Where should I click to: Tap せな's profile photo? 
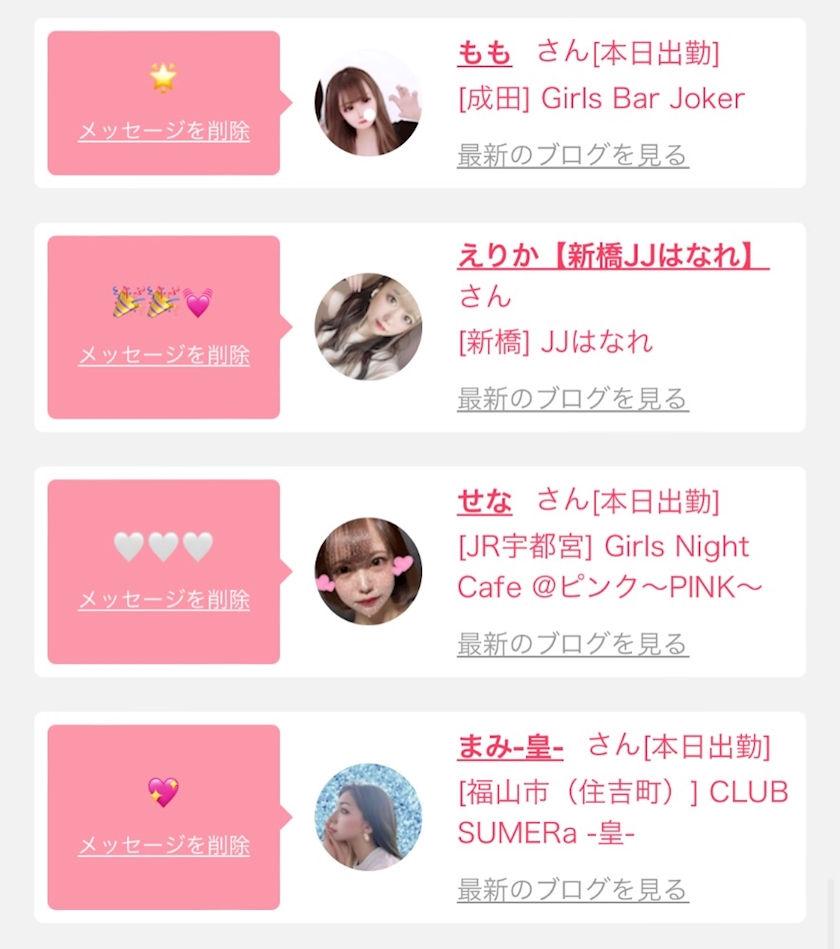[x=368, y=571]
